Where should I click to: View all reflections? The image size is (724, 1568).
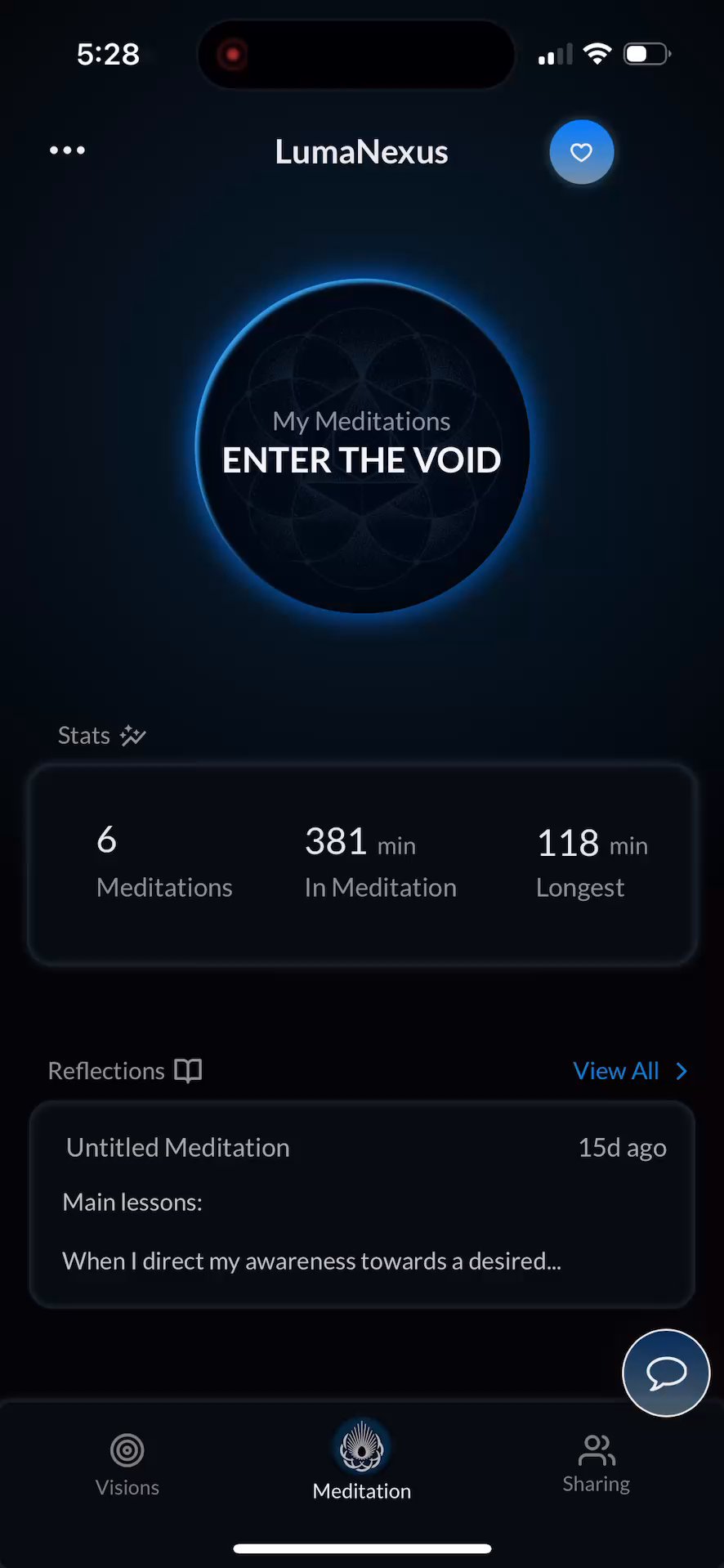pos(629,1071)
